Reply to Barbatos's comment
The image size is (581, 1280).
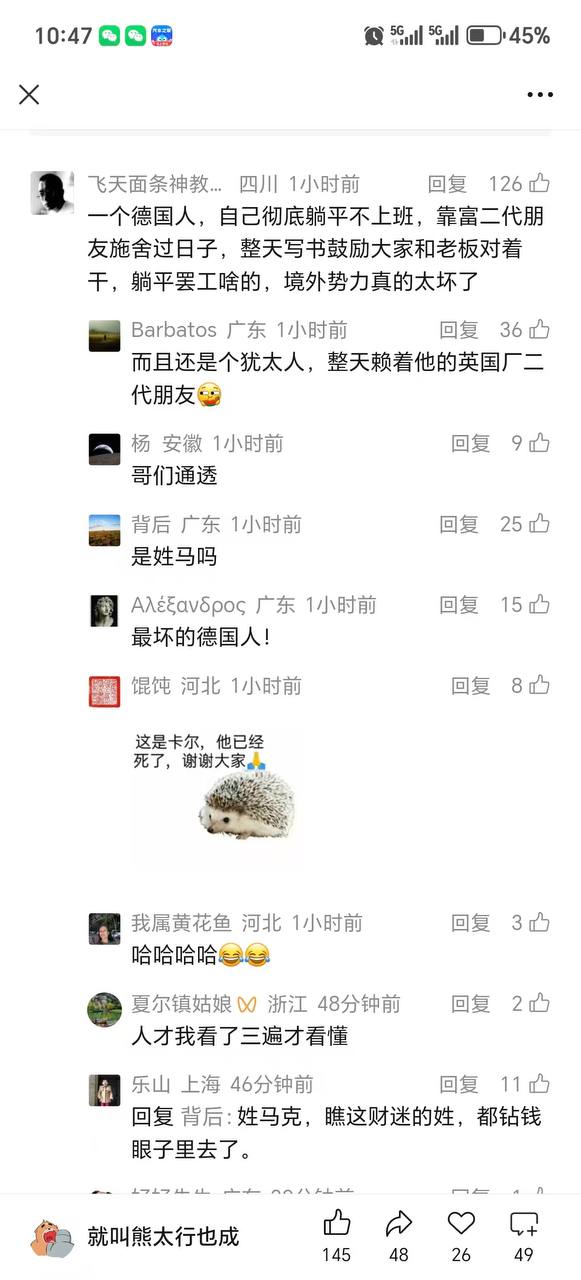click(459, 330)
